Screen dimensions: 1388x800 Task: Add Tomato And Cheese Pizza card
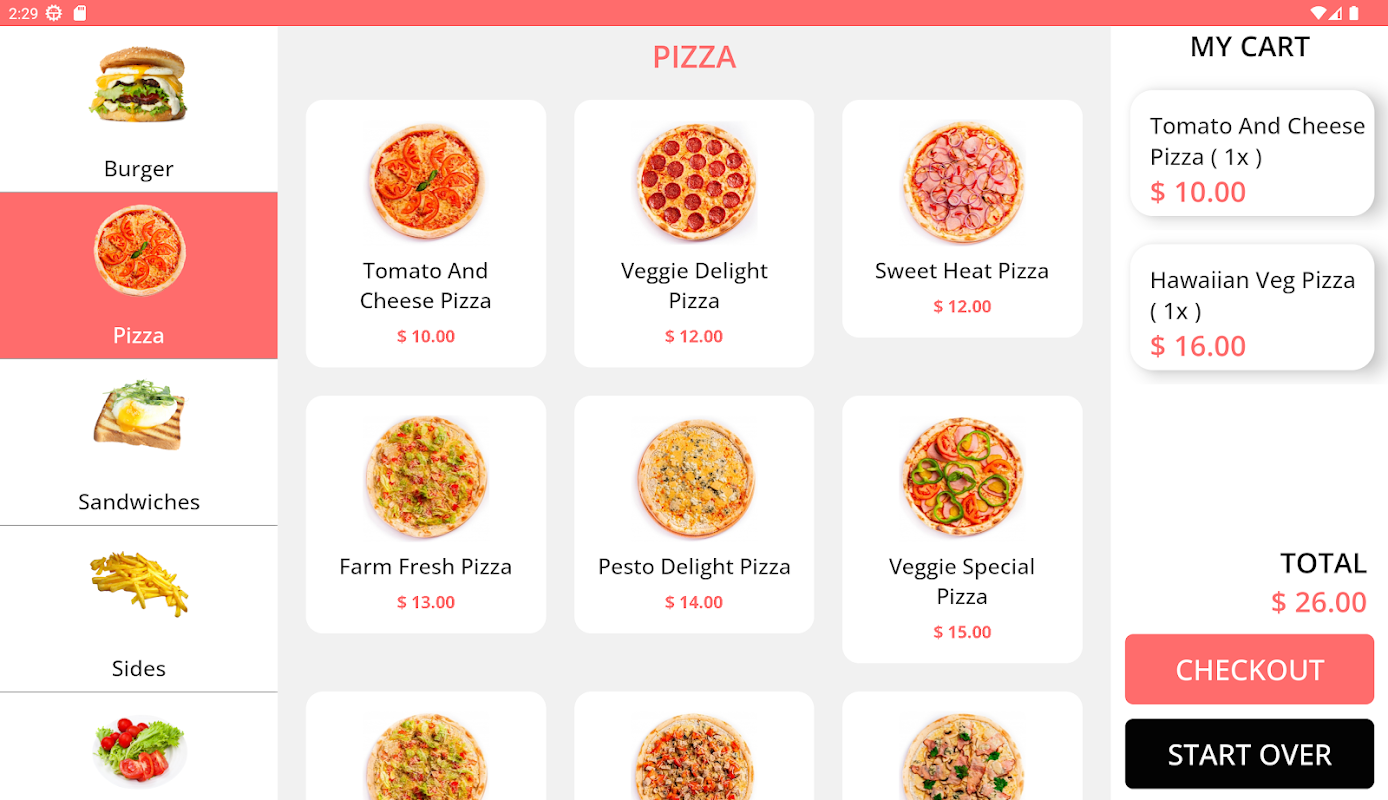[426, 233]
